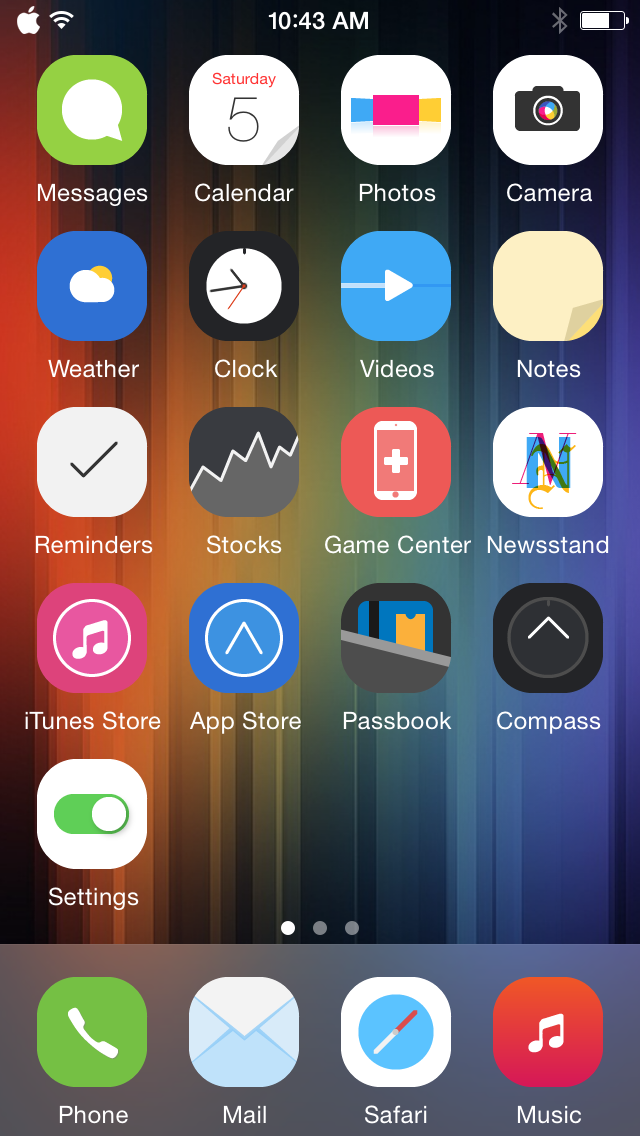Open the Settings app
The width and height of the screenshot is (640, 1136).
click(x=92, y=814)
